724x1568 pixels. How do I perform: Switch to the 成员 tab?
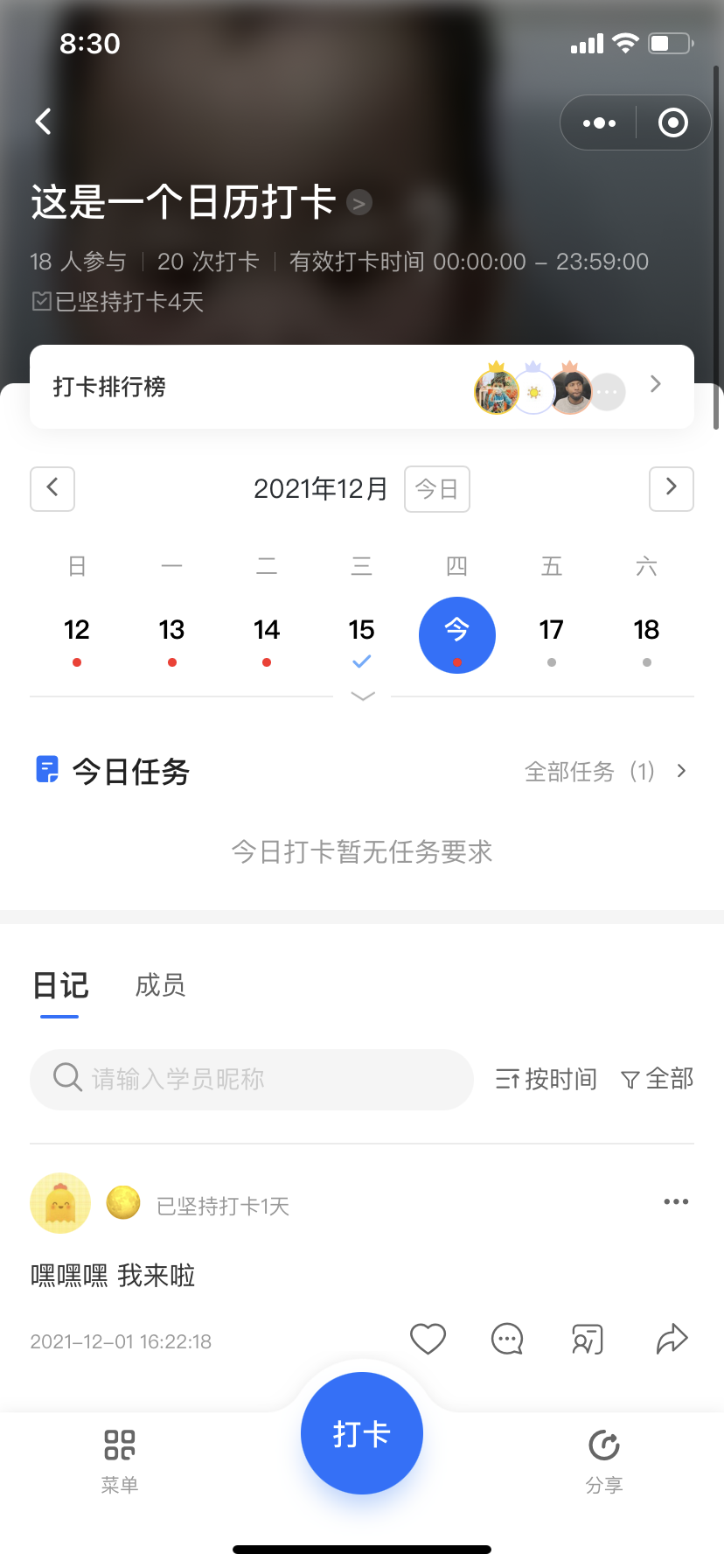click(x=160, y=985)
